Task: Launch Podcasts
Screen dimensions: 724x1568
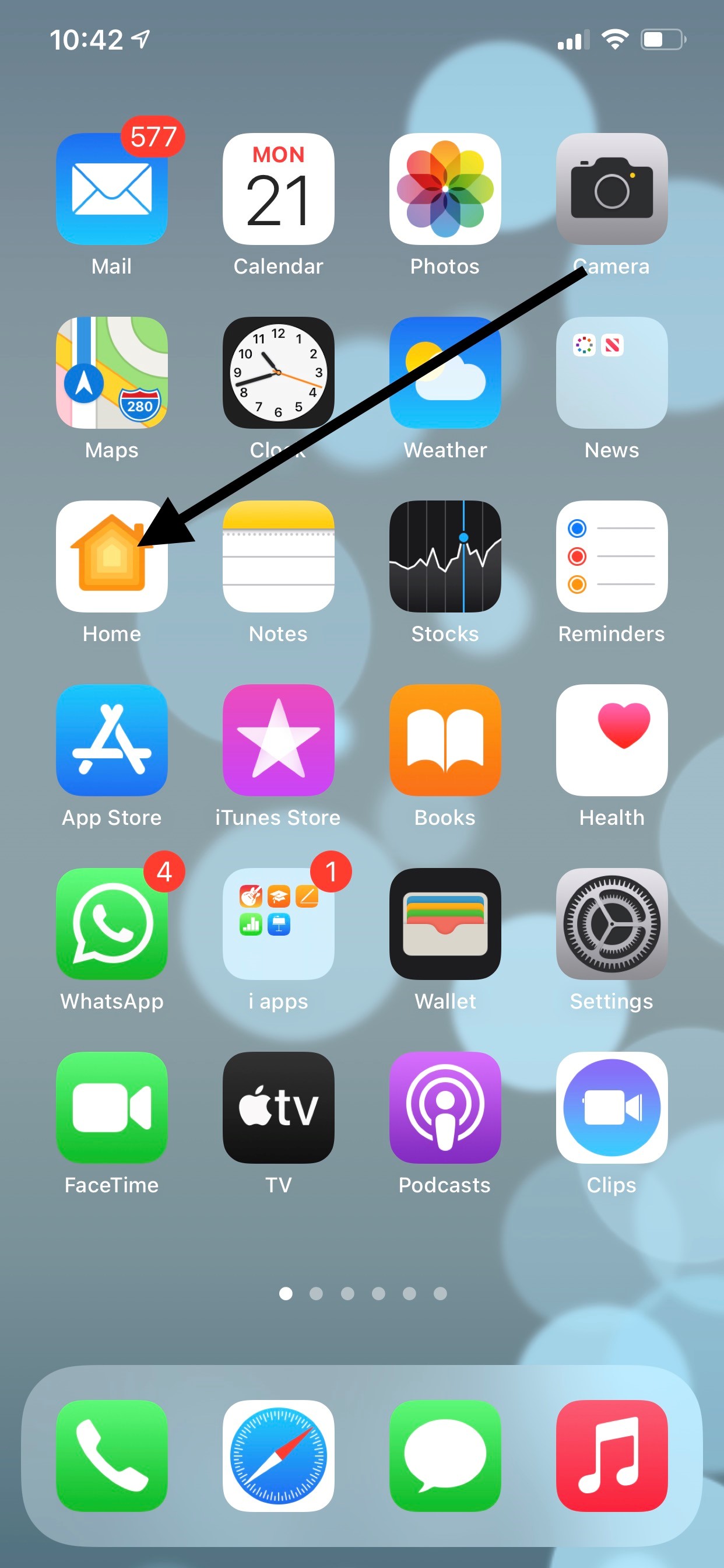Action: [445, 1107]
